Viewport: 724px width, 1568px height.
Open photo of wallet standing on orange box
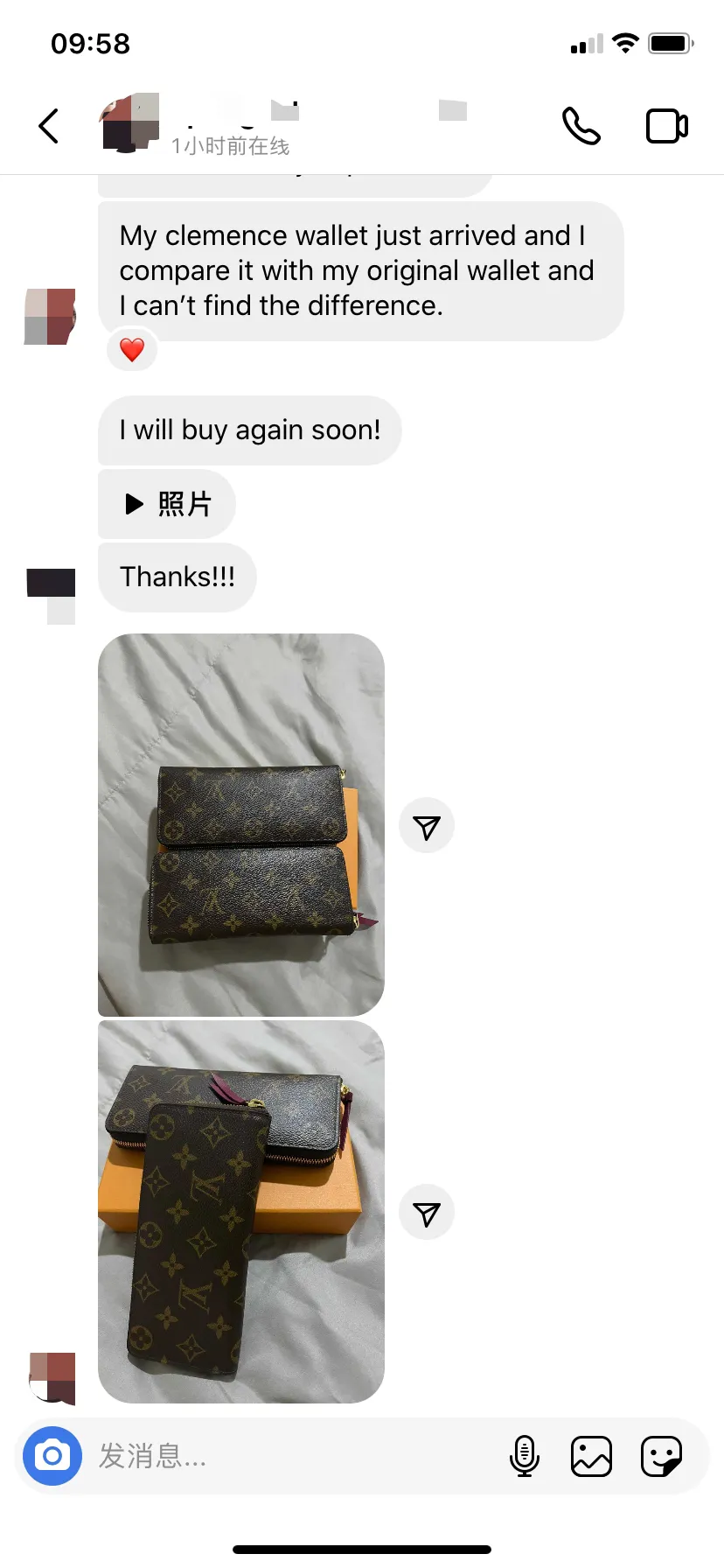point(241,1211)
